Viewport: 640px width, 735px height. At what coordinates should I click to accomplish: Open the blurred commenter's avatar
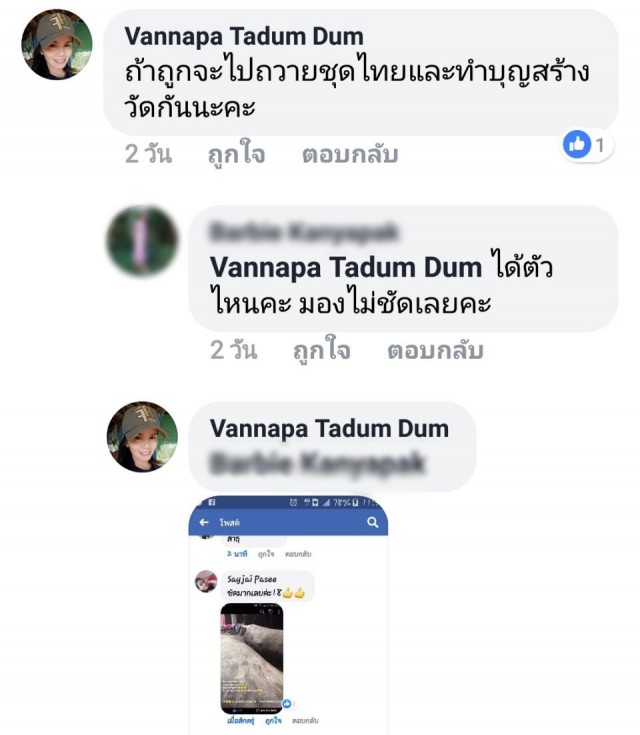click(x=143, y=240)
